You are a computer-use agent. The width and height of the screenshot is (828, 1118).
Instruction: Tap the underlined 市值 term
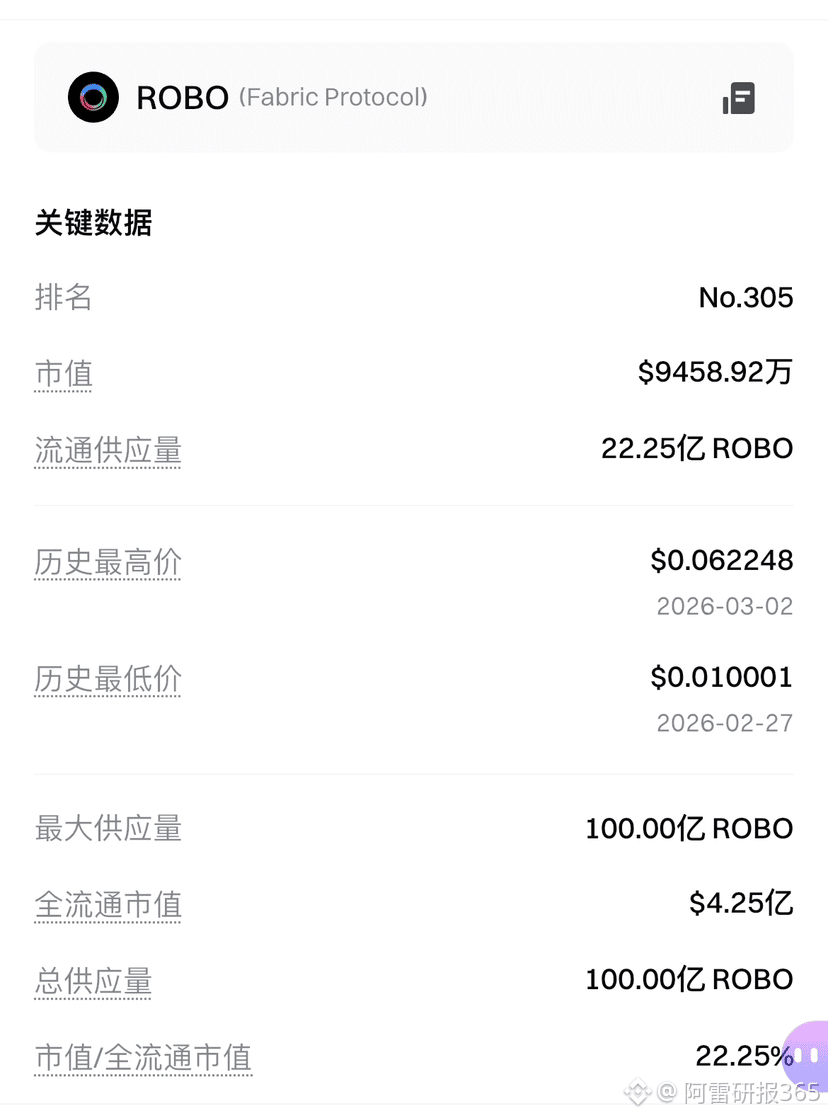(63, 374)
